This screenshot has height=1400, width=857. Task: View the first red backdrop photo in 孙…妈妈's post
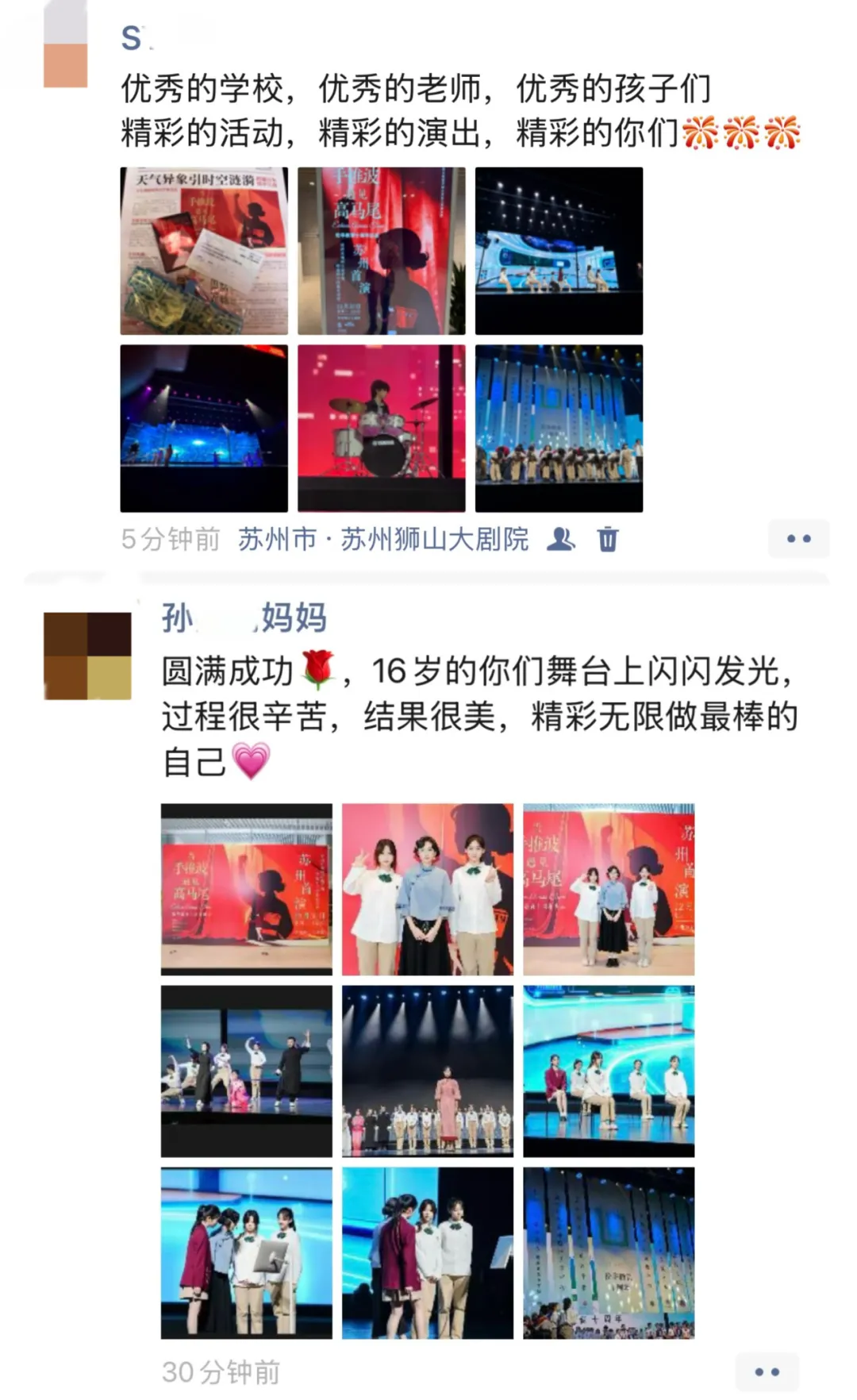click(247, 889)
